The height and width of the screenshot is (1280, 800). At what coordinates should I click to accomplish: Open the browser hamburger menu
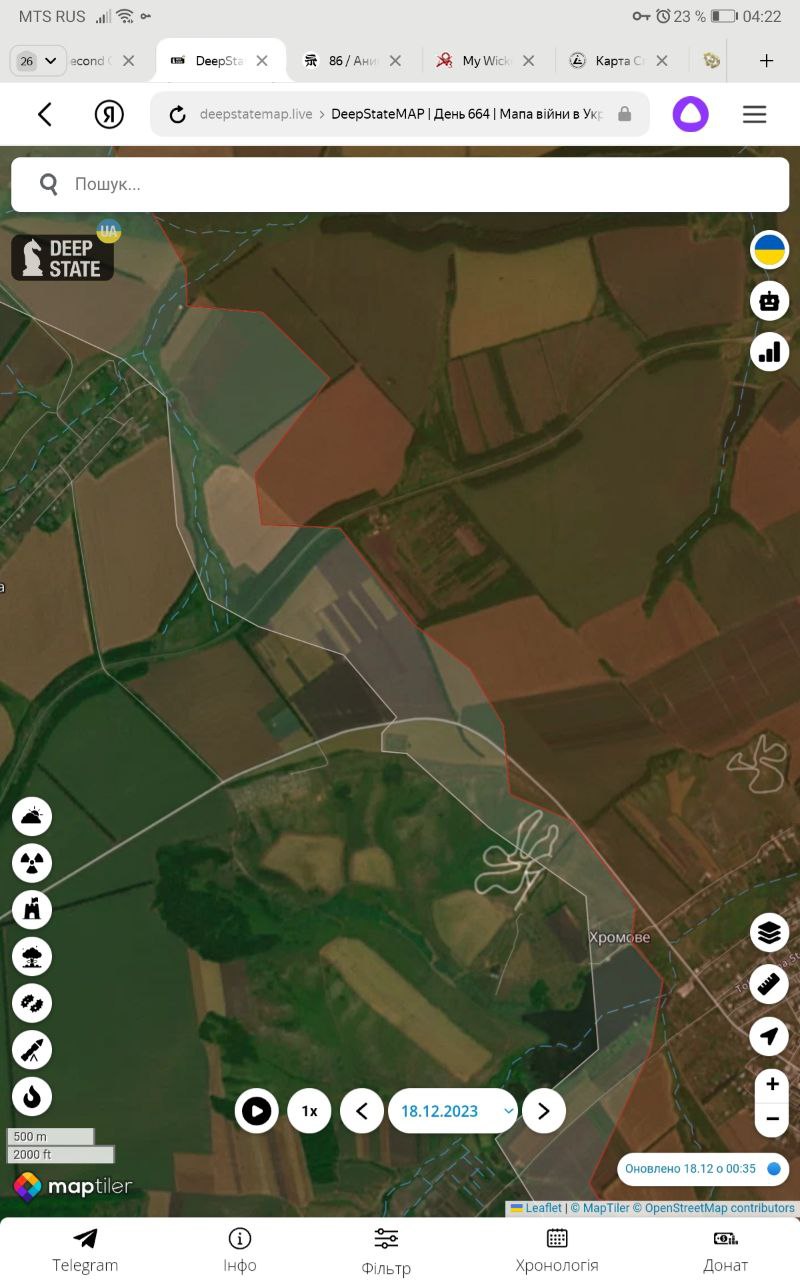[x=755, y=114]
